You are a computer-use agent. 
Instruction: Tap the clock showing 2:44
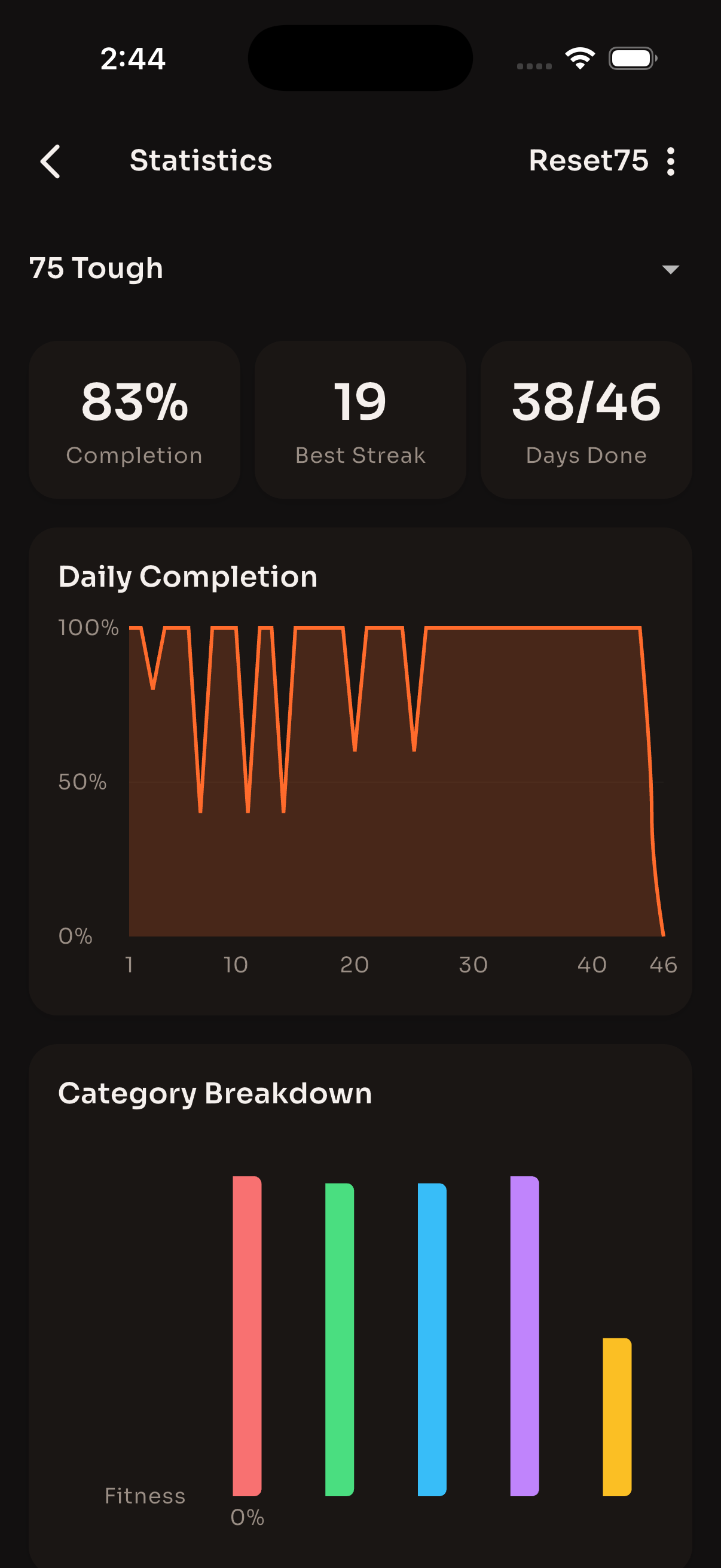tap(133, 58)
